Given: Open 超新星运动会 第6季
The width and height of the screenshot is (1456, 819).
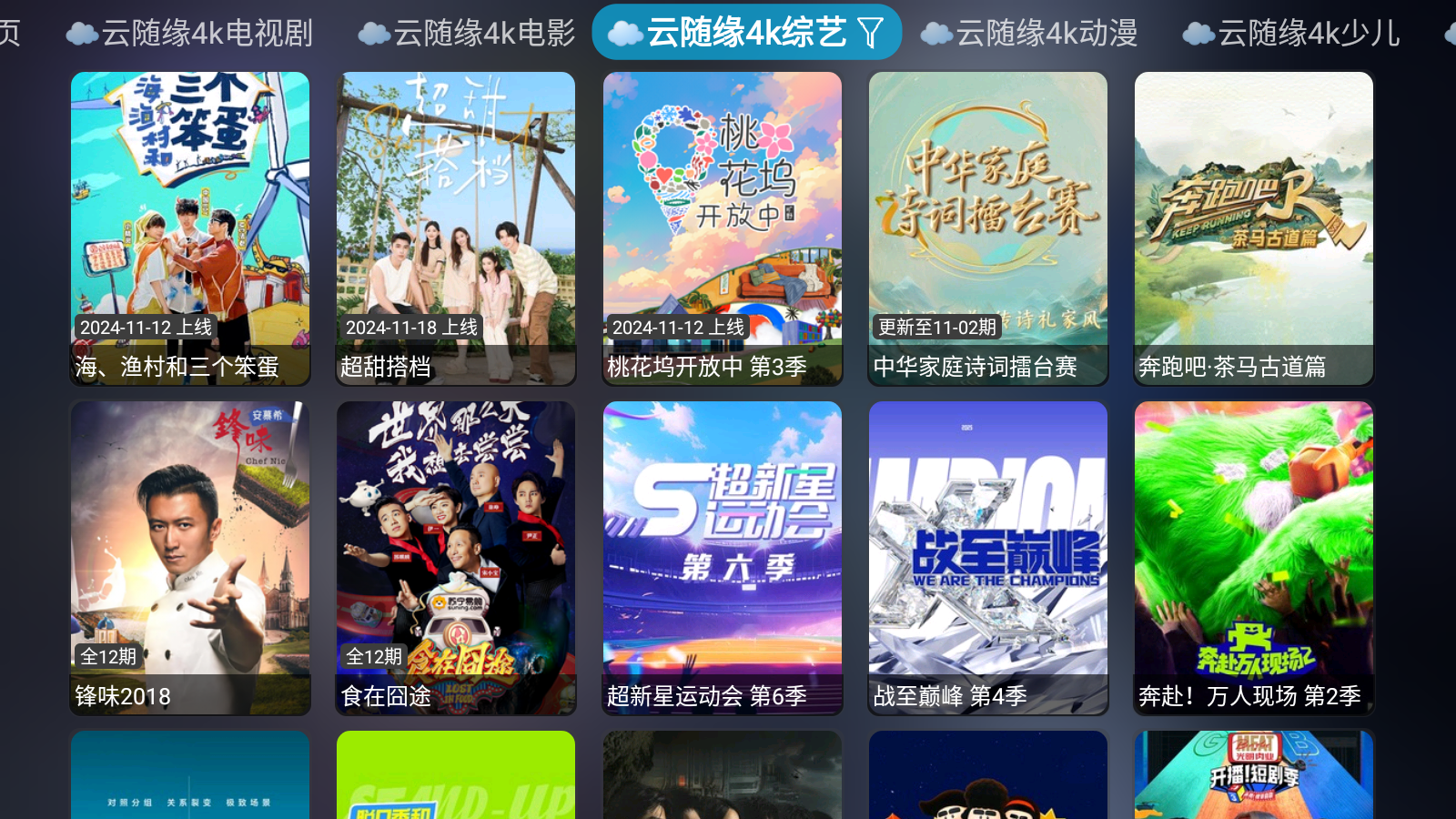Looking at the screenshot, I should [723, 557].
